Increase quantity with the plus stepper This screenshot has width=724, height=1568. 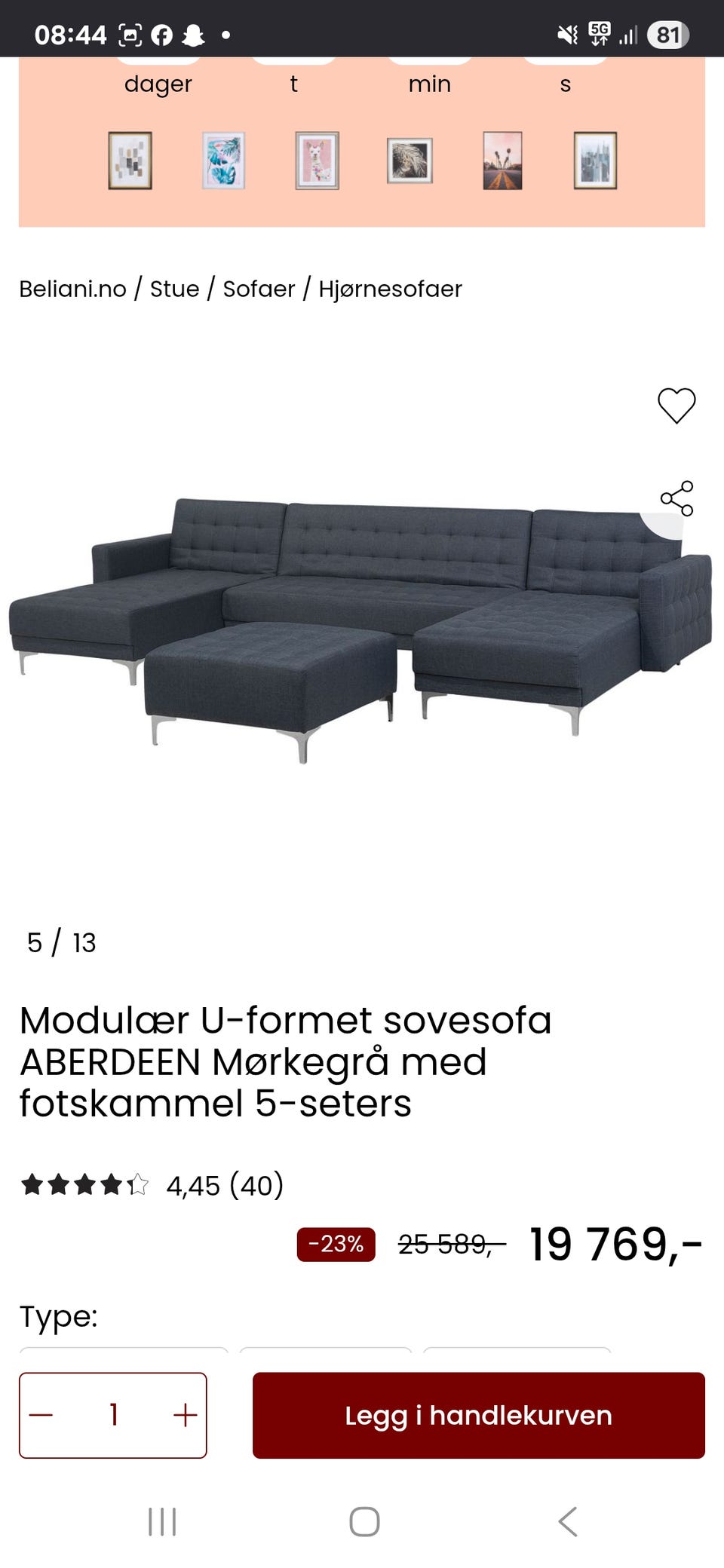click(x=183, y=1415)
